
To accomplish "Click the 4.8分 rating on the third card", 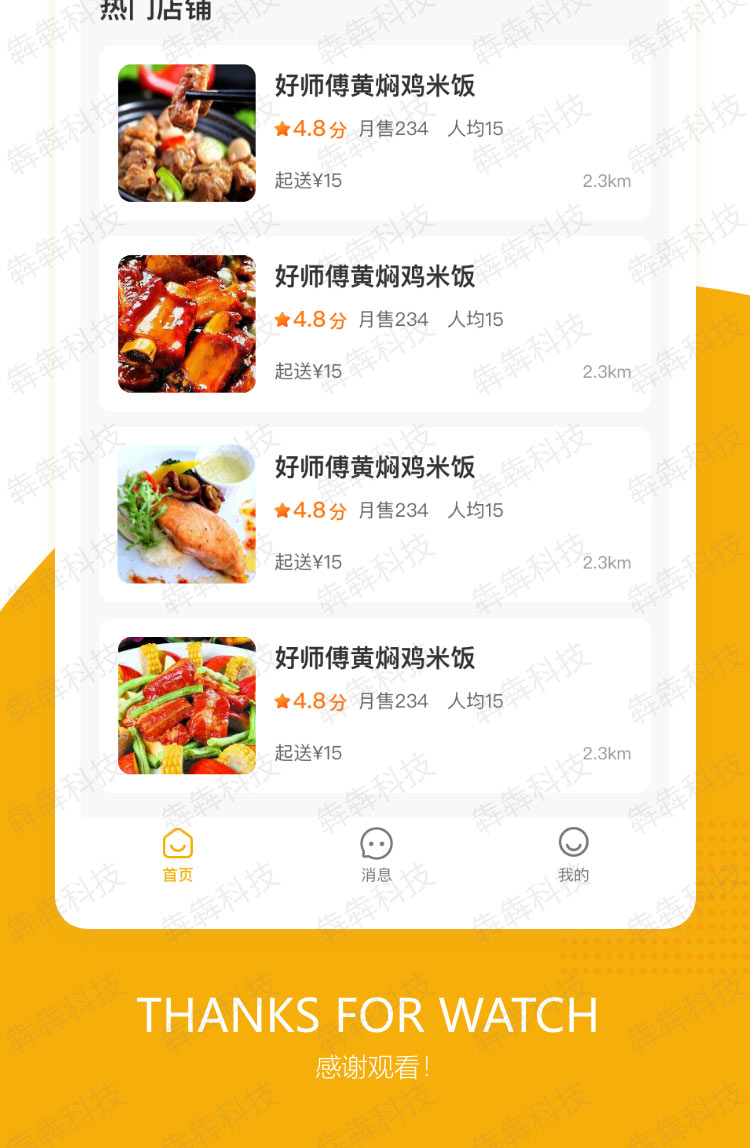I will click(312, 510).
